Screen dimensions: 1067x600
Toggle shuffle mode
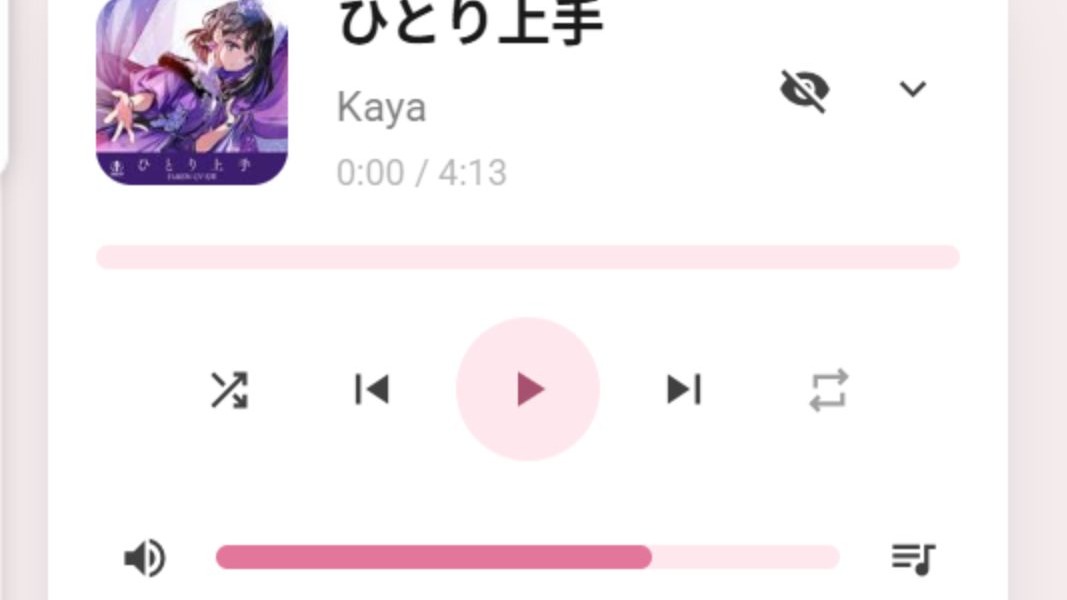coord(229,389)
